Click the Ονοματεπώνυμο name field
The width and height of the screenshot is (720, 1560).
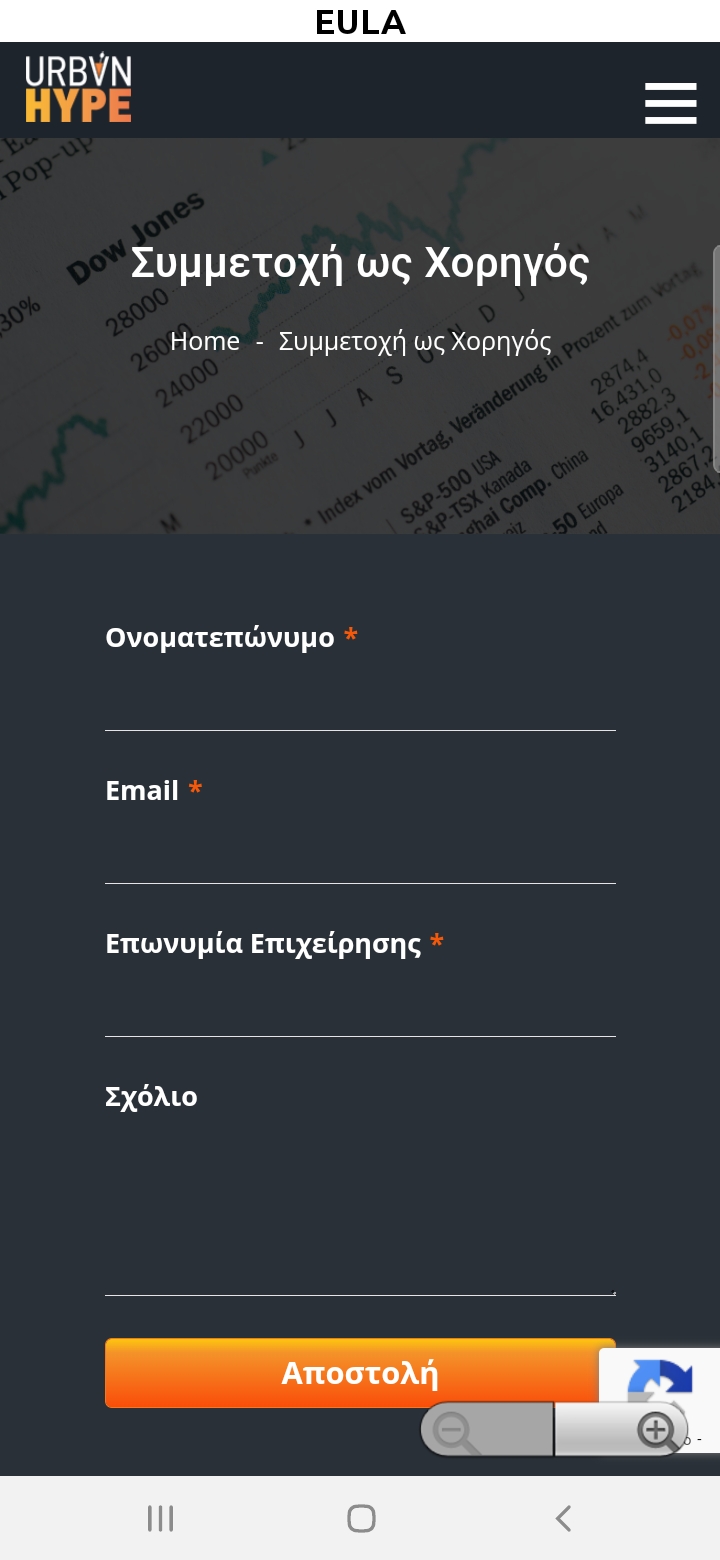(360, 710)
